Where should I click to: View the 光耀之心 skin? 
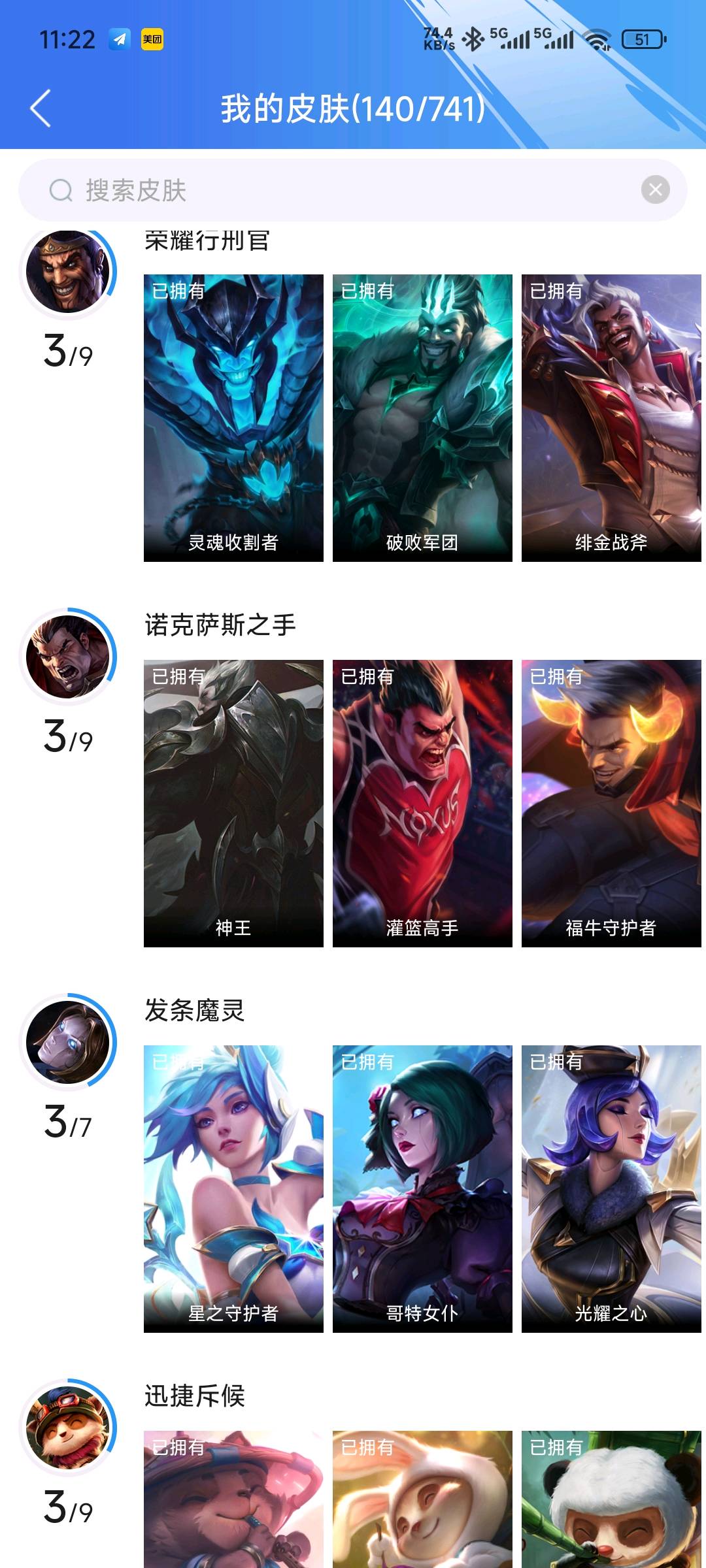(x=611, y=1189)
